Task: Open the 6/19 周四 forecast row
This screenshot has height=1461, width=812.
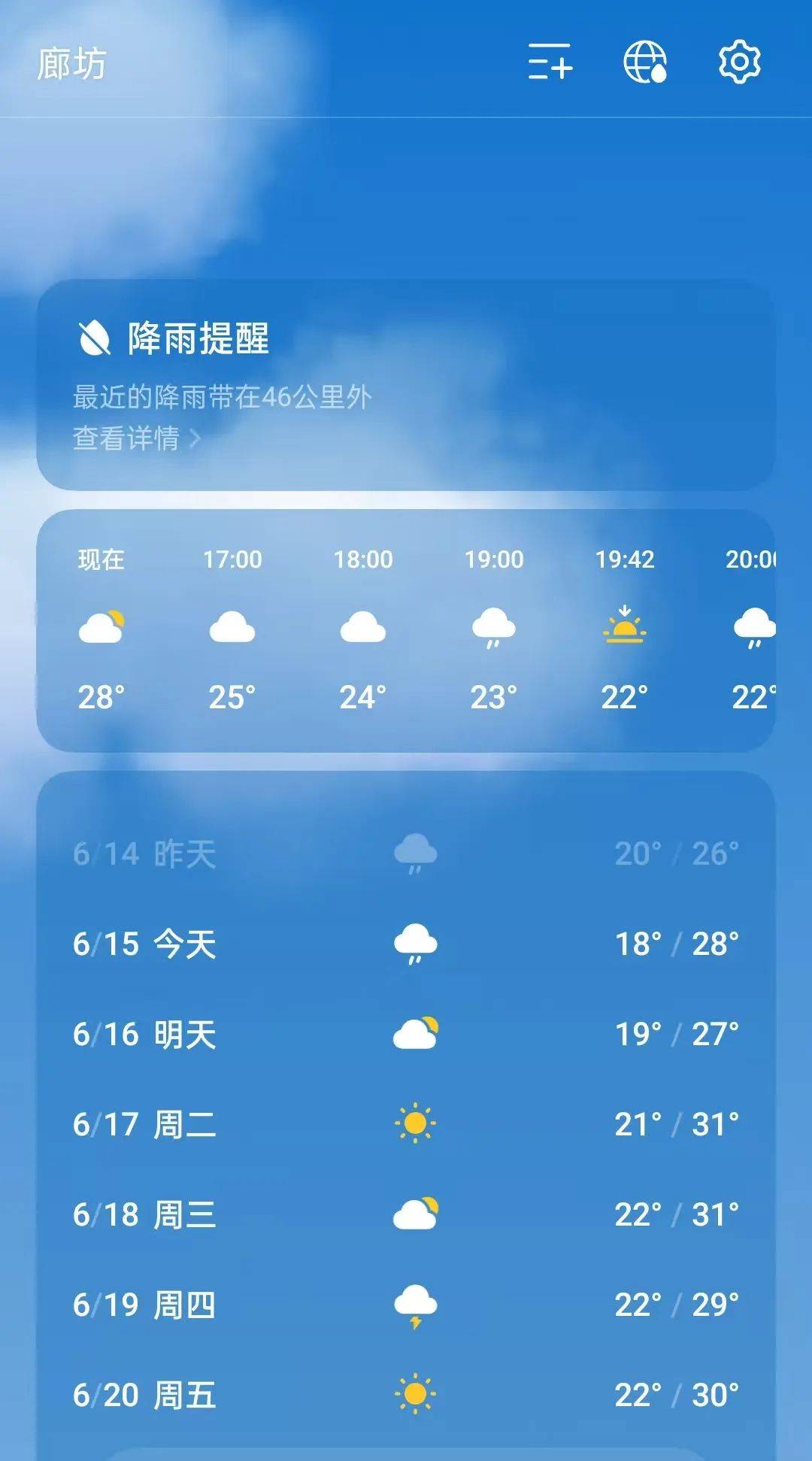Action: (x=406, y=1305)
